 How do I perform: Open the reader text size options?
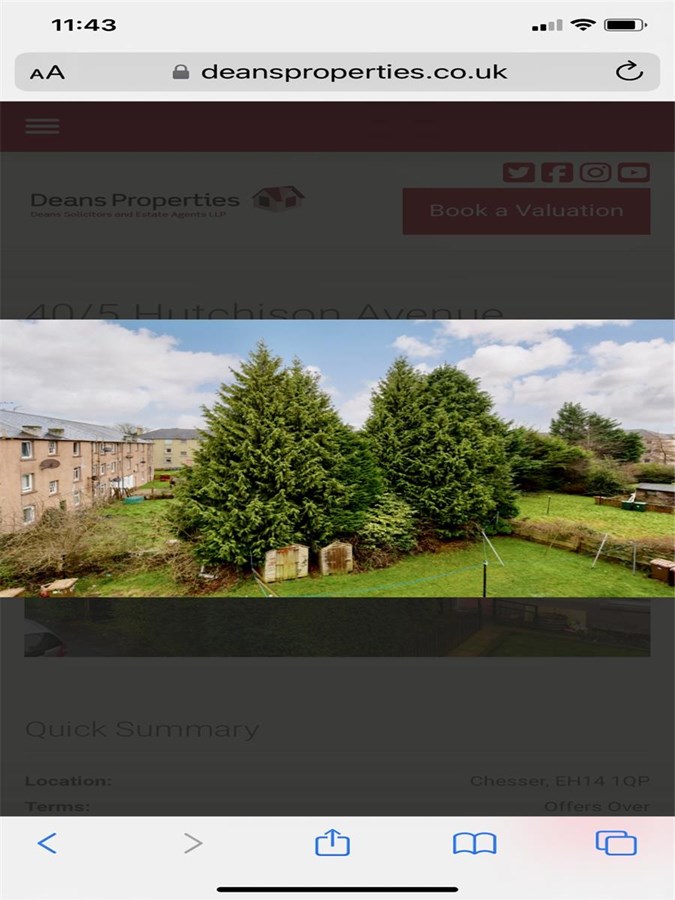[x=47, y=73]
